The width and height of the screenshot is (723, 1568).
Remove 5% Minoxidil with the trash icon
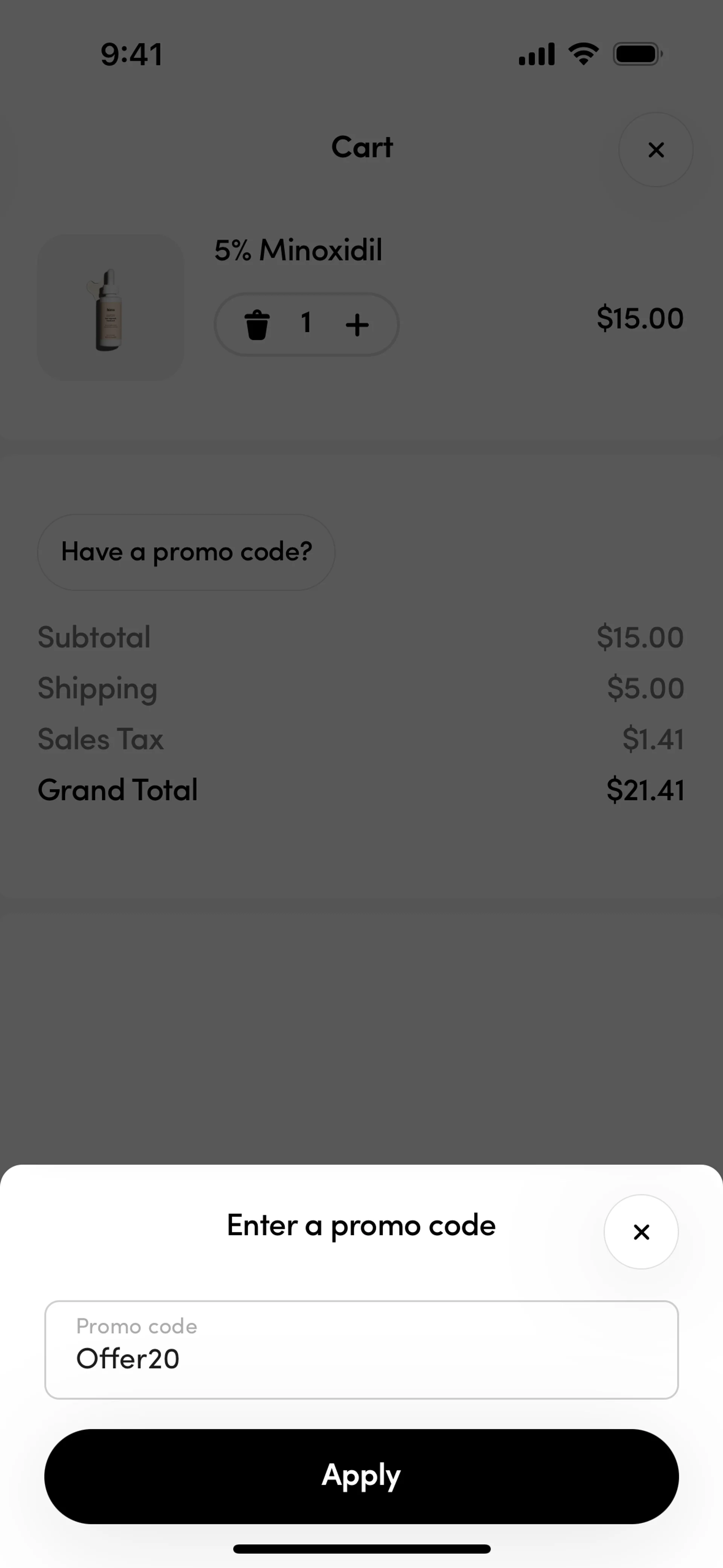[257, 324]
